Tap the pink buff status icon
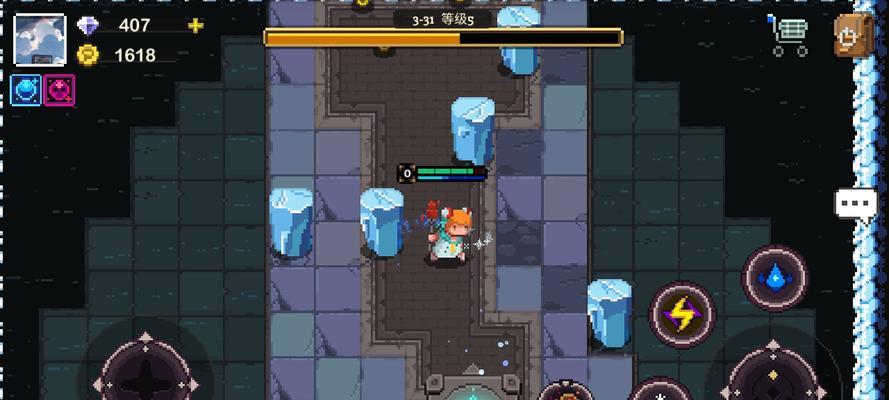This screenshot has height=400, width=889. (59, 90)
